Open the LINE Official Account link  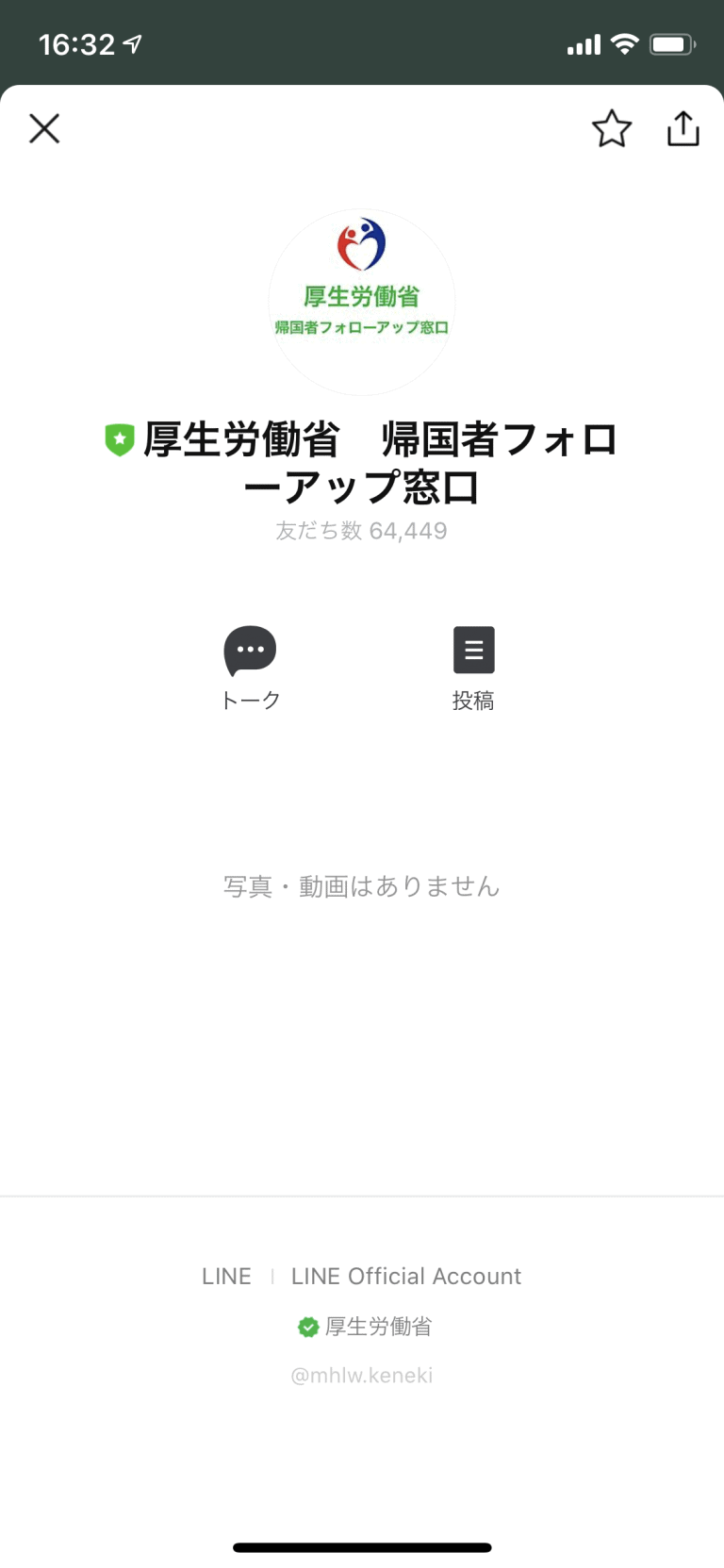(405, 1276)
